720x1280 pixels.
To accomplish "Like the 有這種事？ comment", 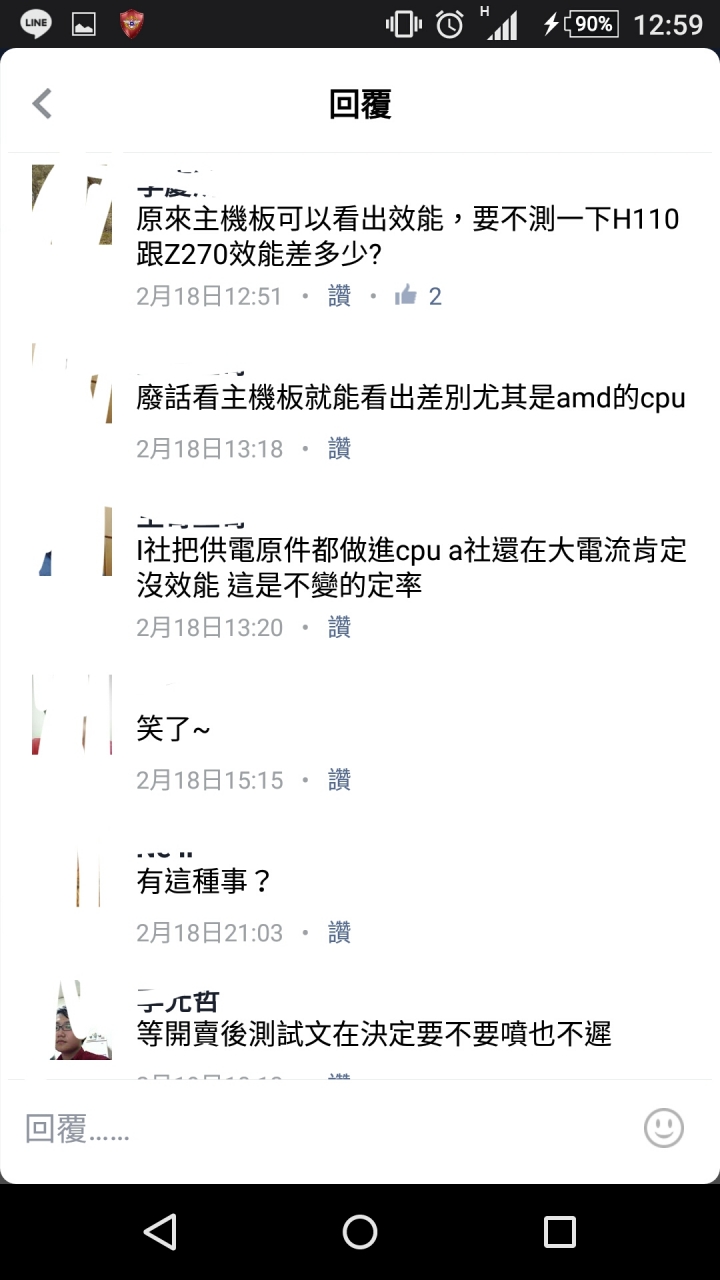I will click(339, 933).
